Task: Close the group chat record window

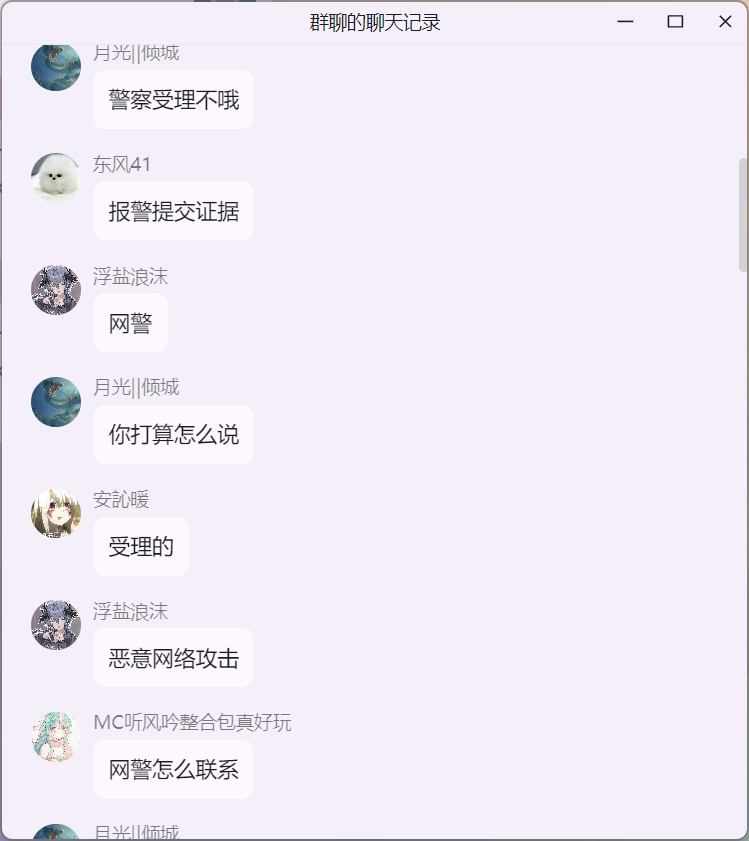Action: 725,22
